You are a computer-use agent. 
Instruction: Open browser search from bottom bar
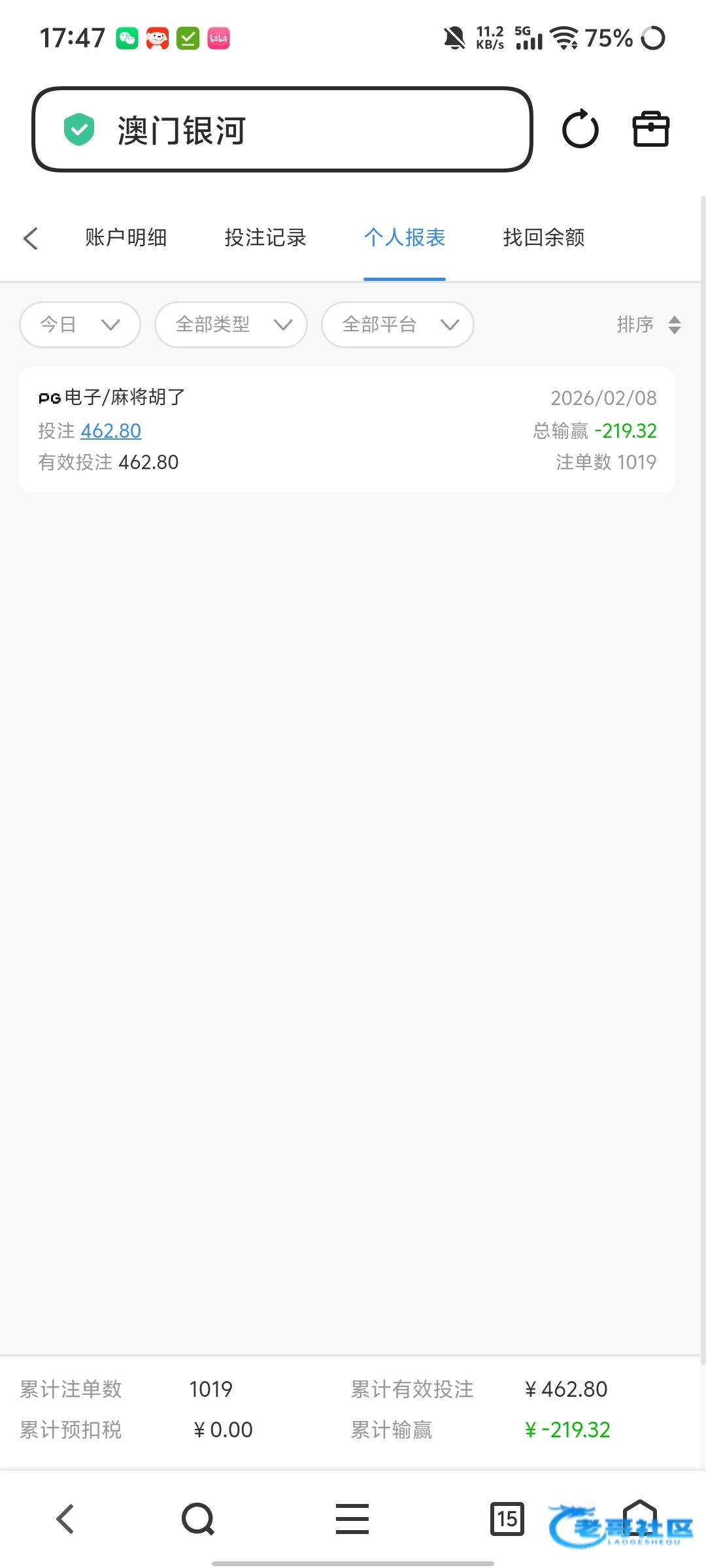[198, 1519]
